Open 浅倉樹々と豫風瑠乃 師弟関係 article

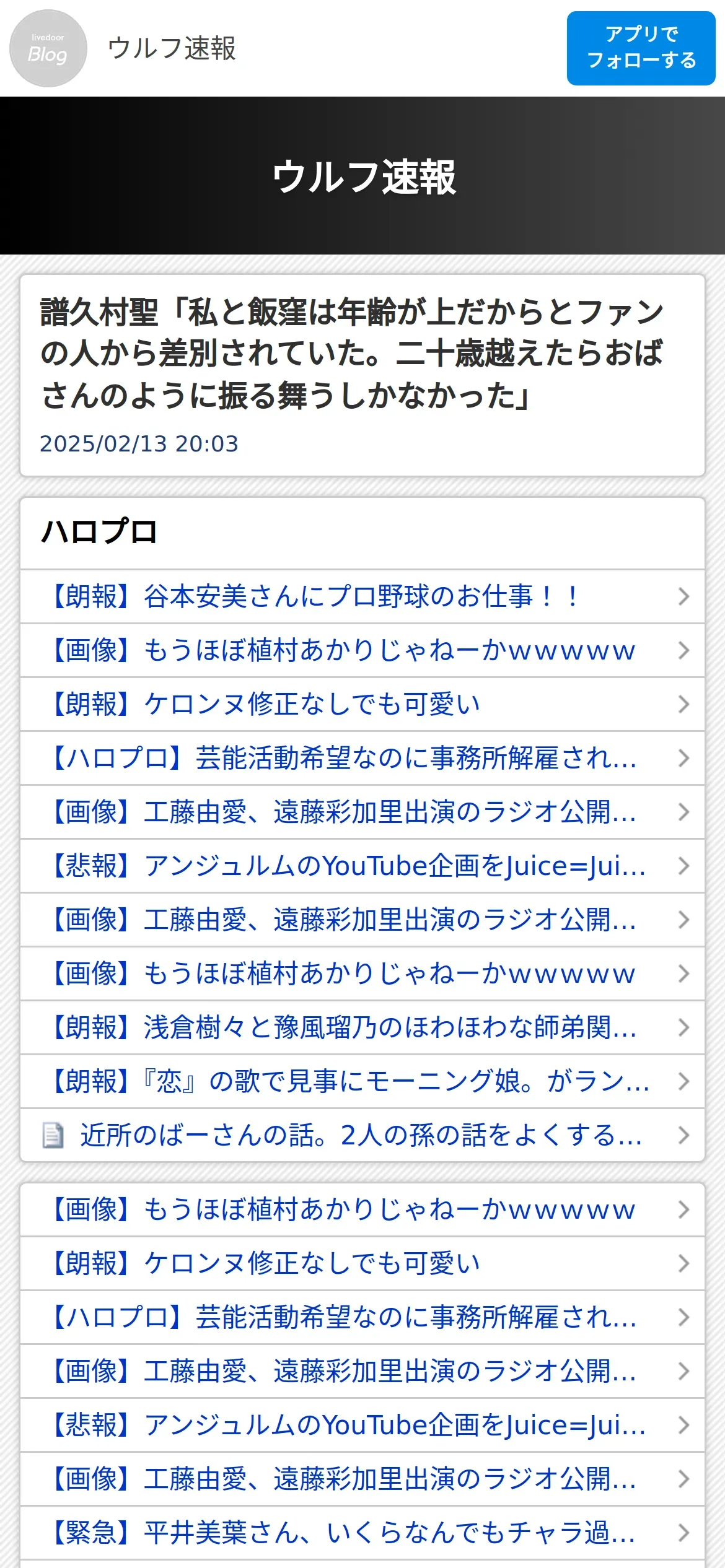tap(362, 1027)
